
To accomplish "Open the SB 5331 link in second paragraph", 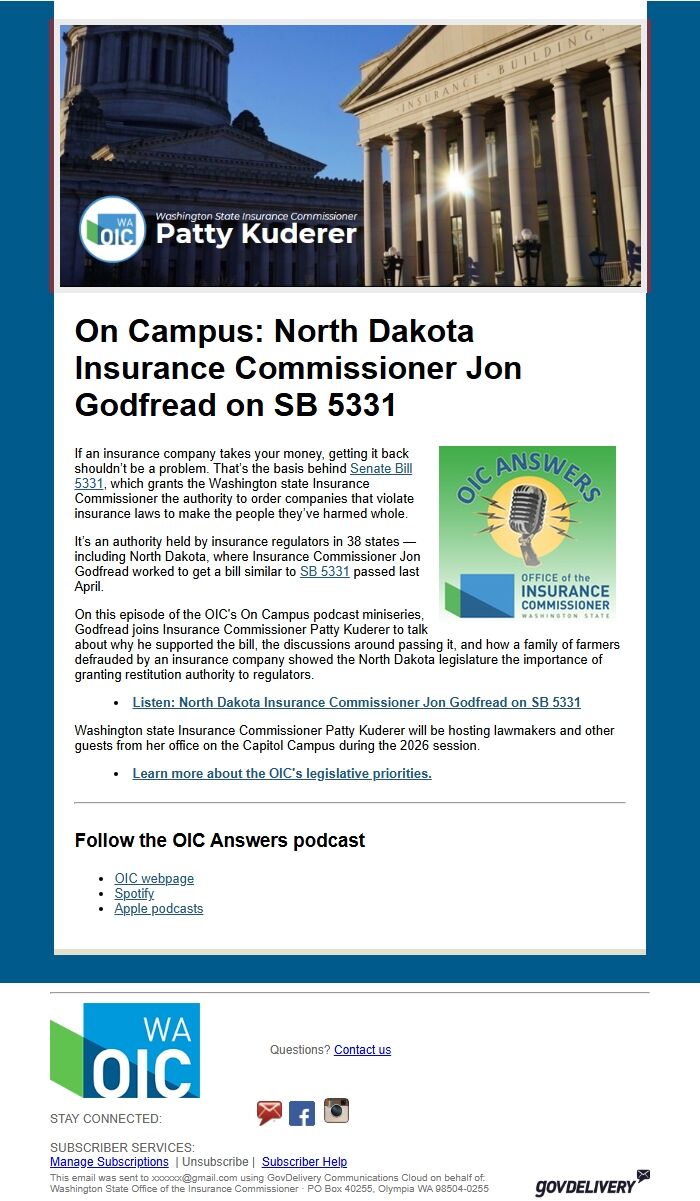I will 324,572.
